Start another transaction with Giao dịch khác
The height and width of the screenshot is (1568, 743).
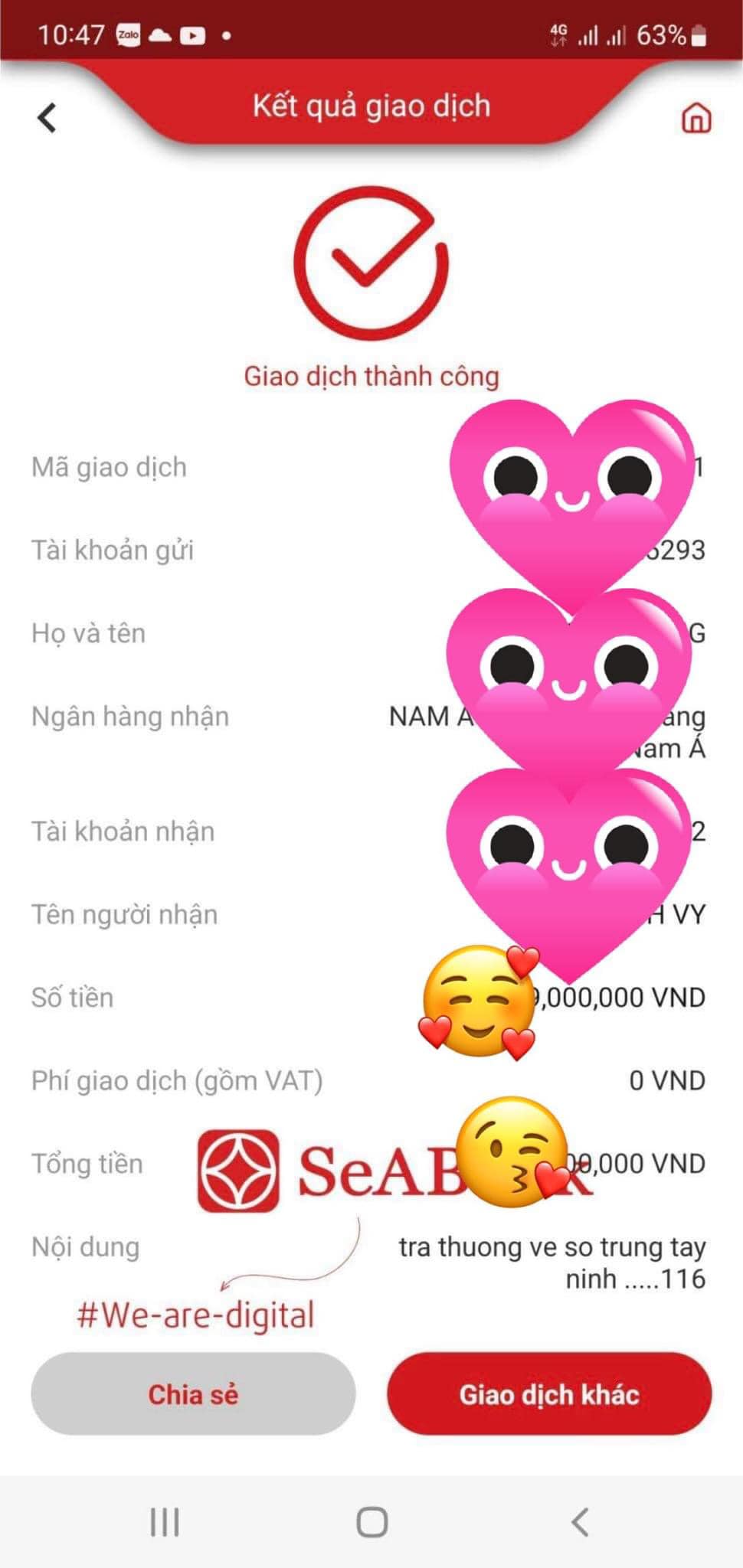(x=549, y=1393)
